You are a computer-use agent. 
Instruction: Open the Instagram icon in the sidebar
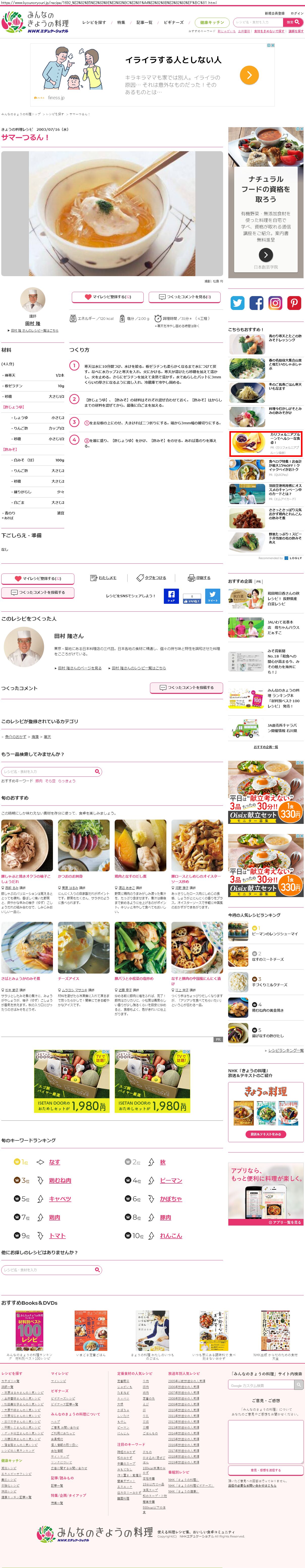tap(275, 303)
